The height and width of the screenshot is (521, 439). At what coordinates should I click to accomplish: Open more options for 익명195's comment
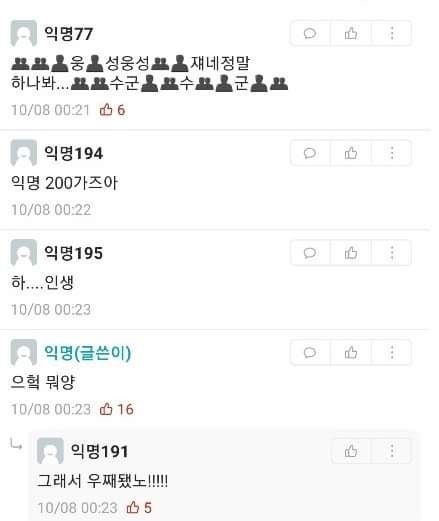392,253
